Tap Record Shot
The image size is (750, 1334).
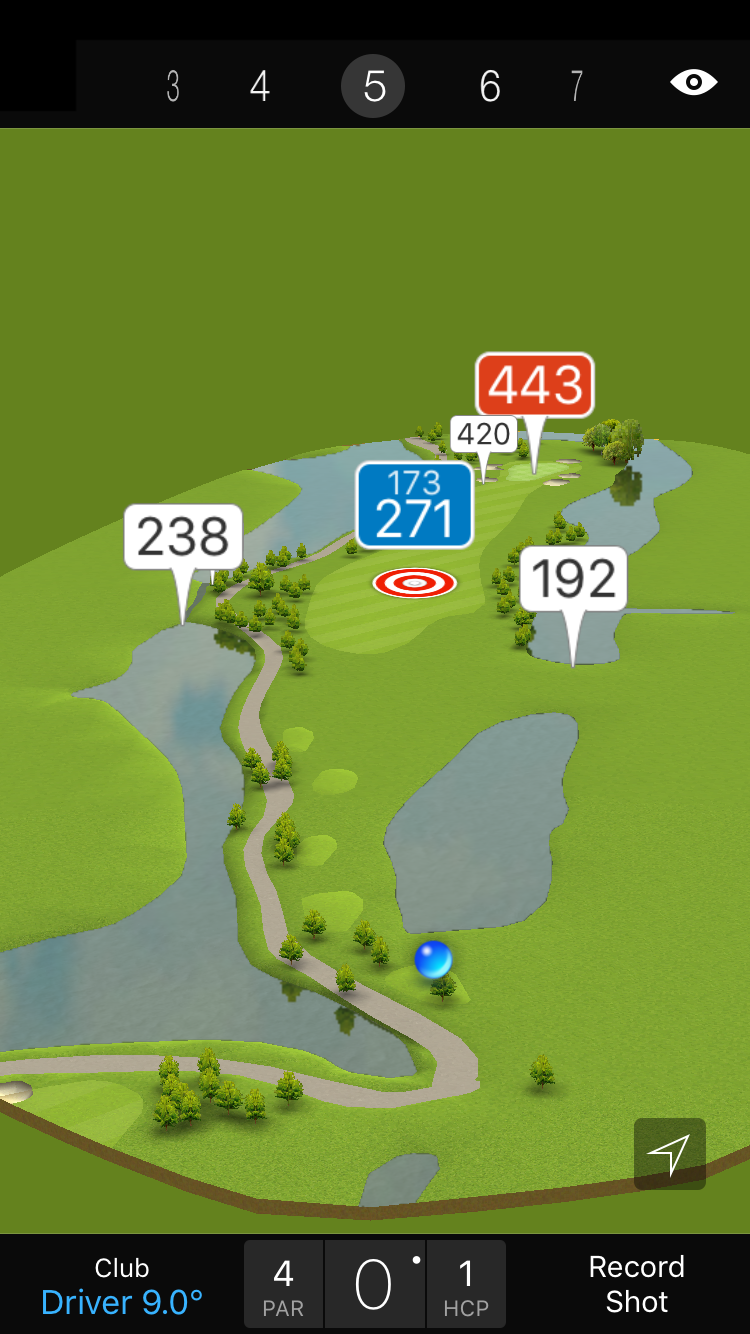pyautogui.click(x=636, y=1284)
